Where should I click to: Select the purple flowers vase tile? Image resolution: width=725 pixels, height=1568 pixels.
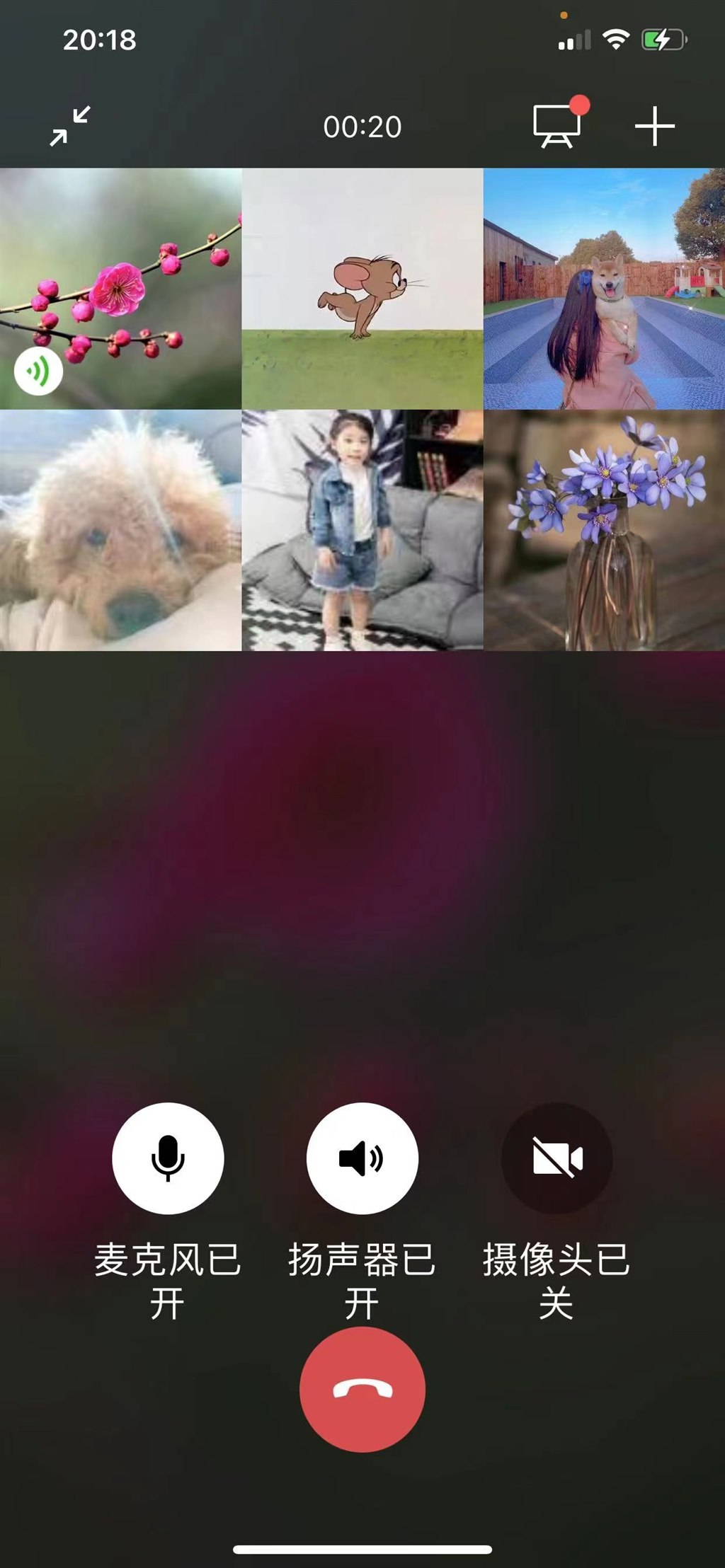pos(604,530)
